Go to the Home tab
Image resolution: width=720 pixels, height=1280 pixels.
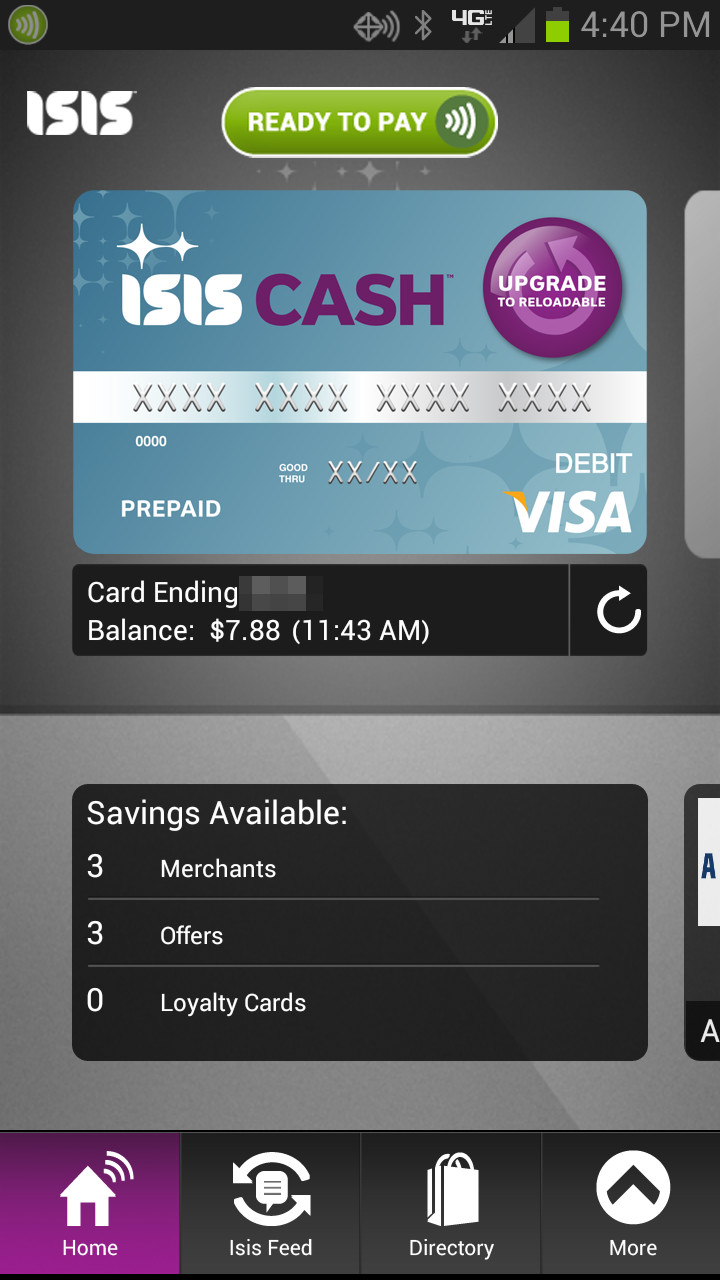click(90, 1205)
